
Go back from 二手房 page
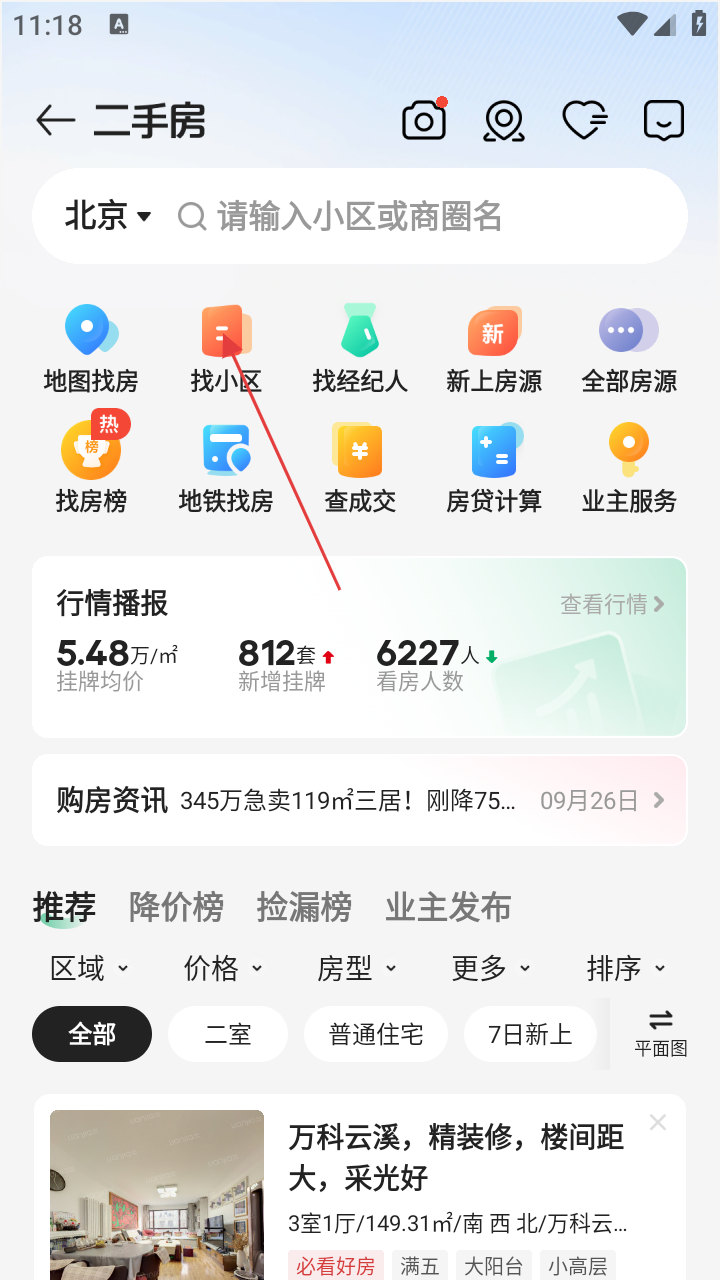click(56, 121)
